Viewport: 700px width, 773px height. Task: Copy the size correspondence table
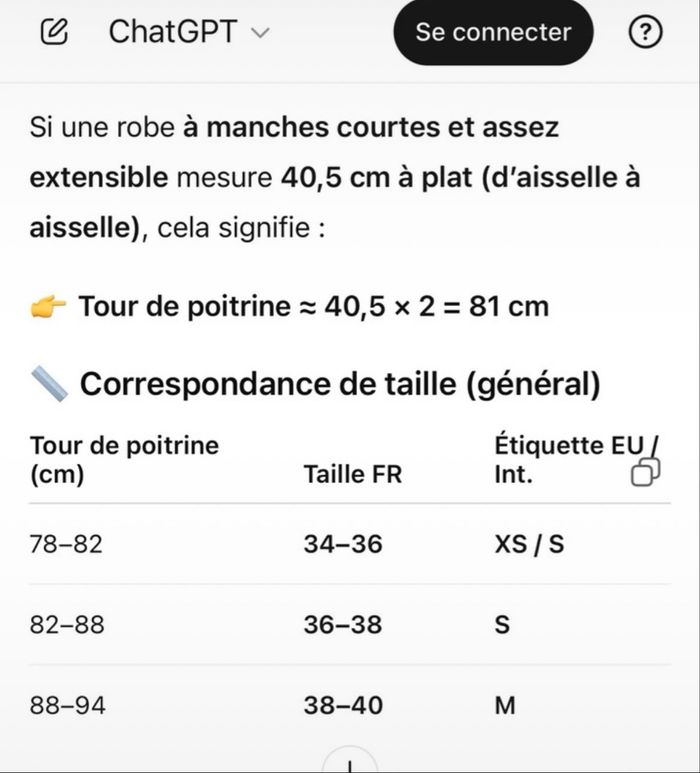click(645, 471)
